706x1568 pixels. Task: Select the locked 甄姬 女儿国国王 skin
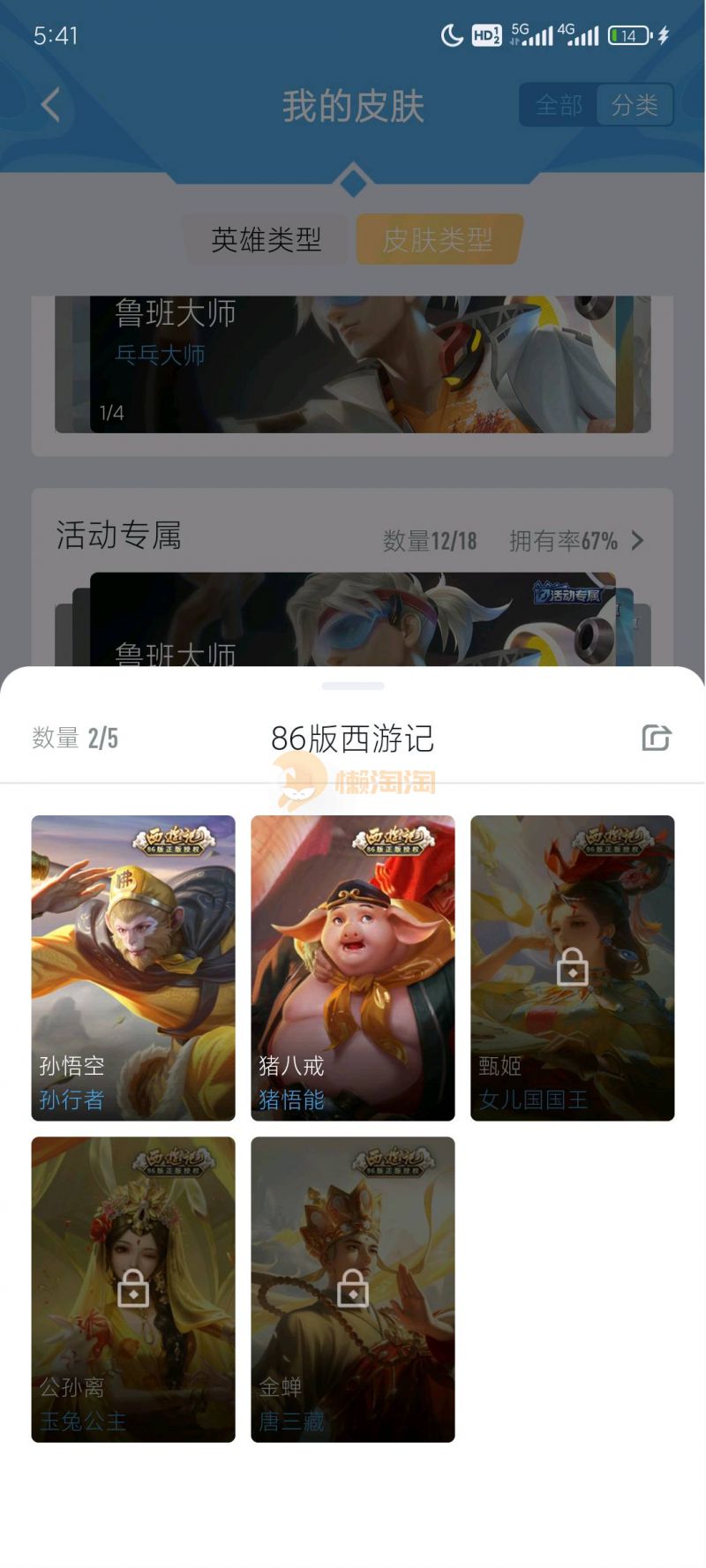pyautogui.click(x=572, y=968)
